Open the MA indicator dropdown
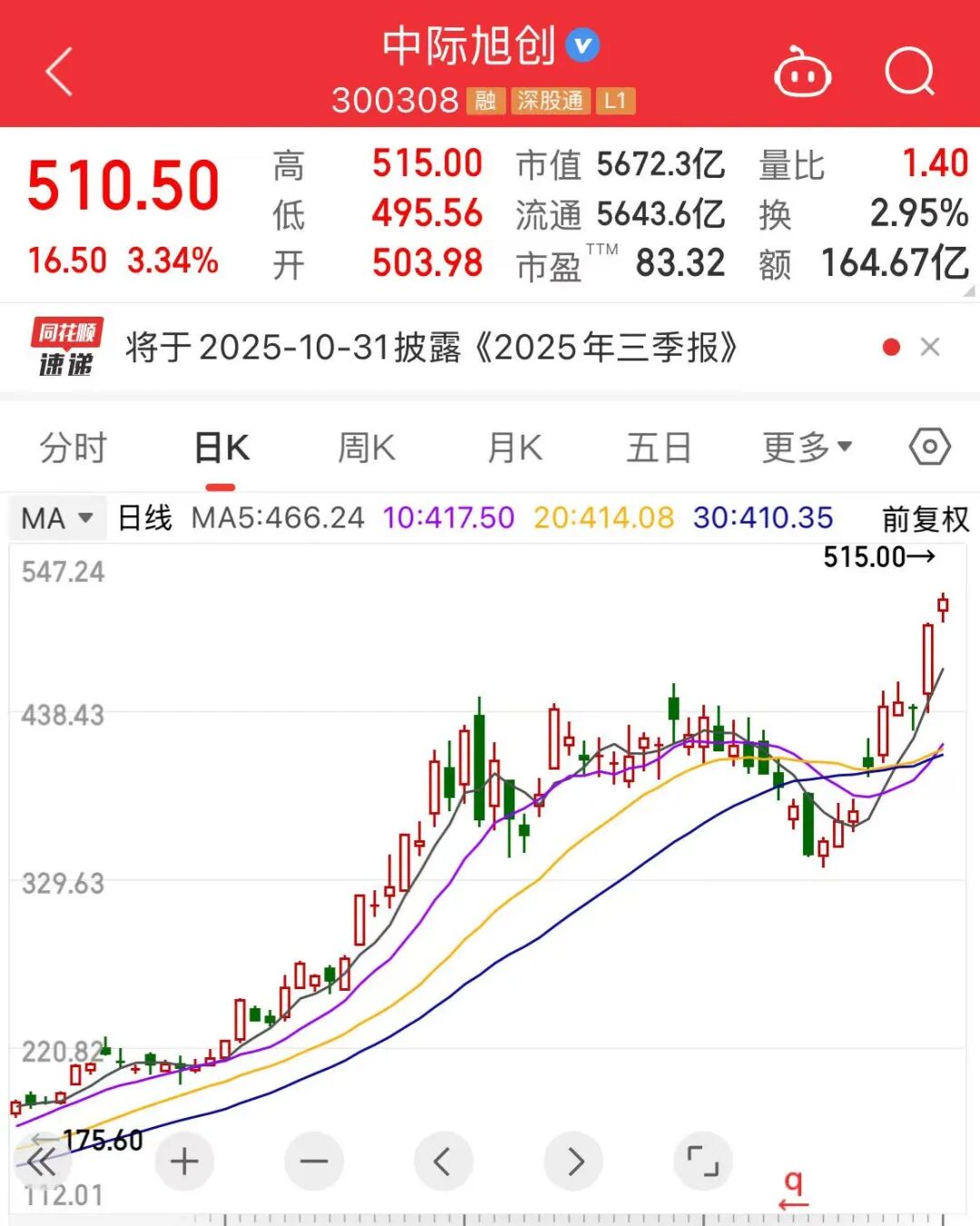 (56, 518)
